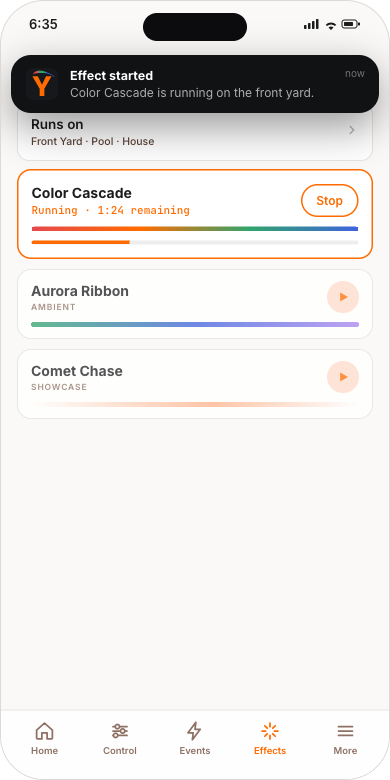Open the Effect started notification banner
Image resolution: width=390 pixels, height=780 pixels.
click(x=195, y=84)
